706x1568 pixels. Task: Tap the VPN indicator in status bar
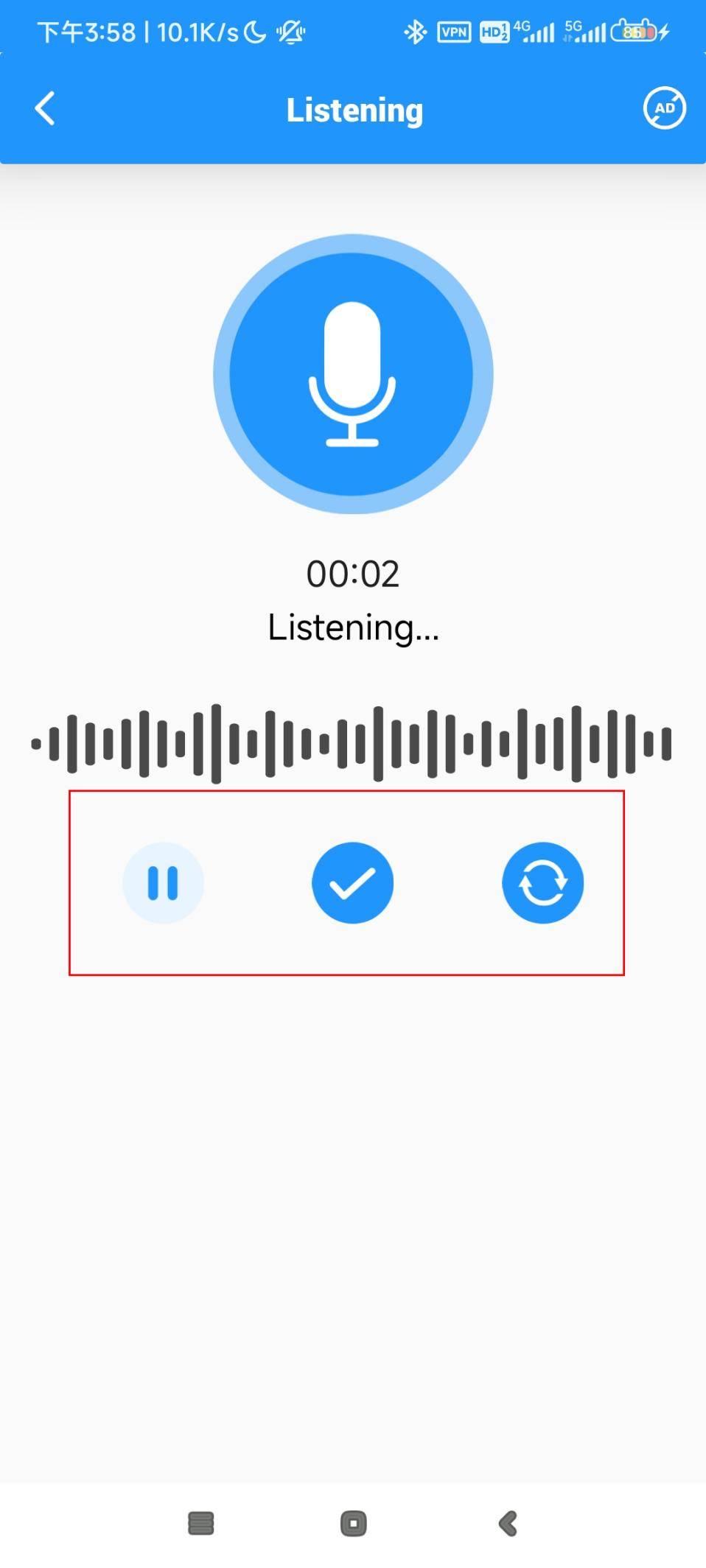[x=455, y=31]
